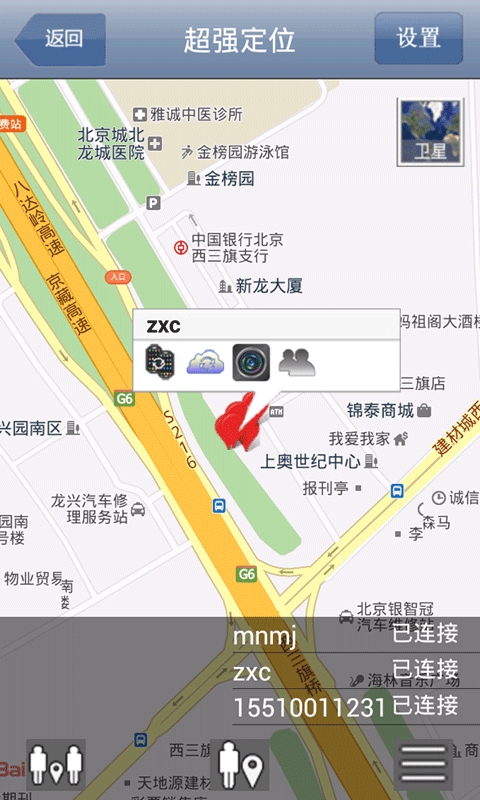Open the cloud icon in zxc popup
The width and height of the screenshot is (480, 800).
(206, 363)
